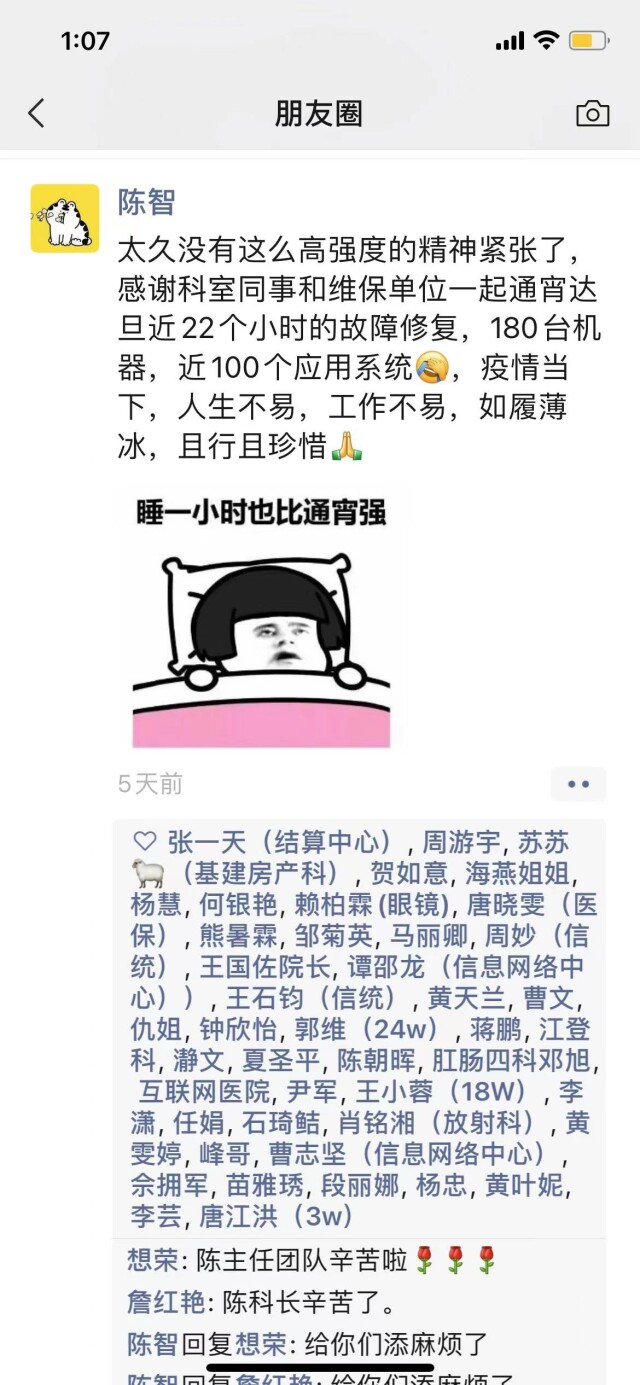Go back from Moments feed
The height and width of the screenshot is (1385, 640).
click(x=36, y=114)
